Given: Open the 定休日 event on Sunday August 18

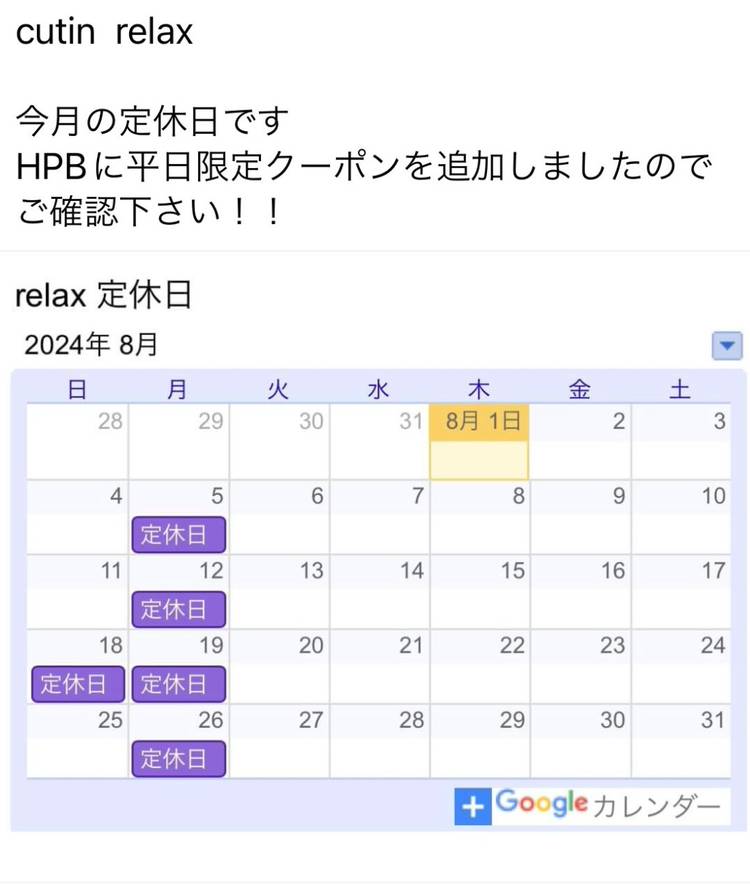Looking at the screenshot, I should (78, 684).
